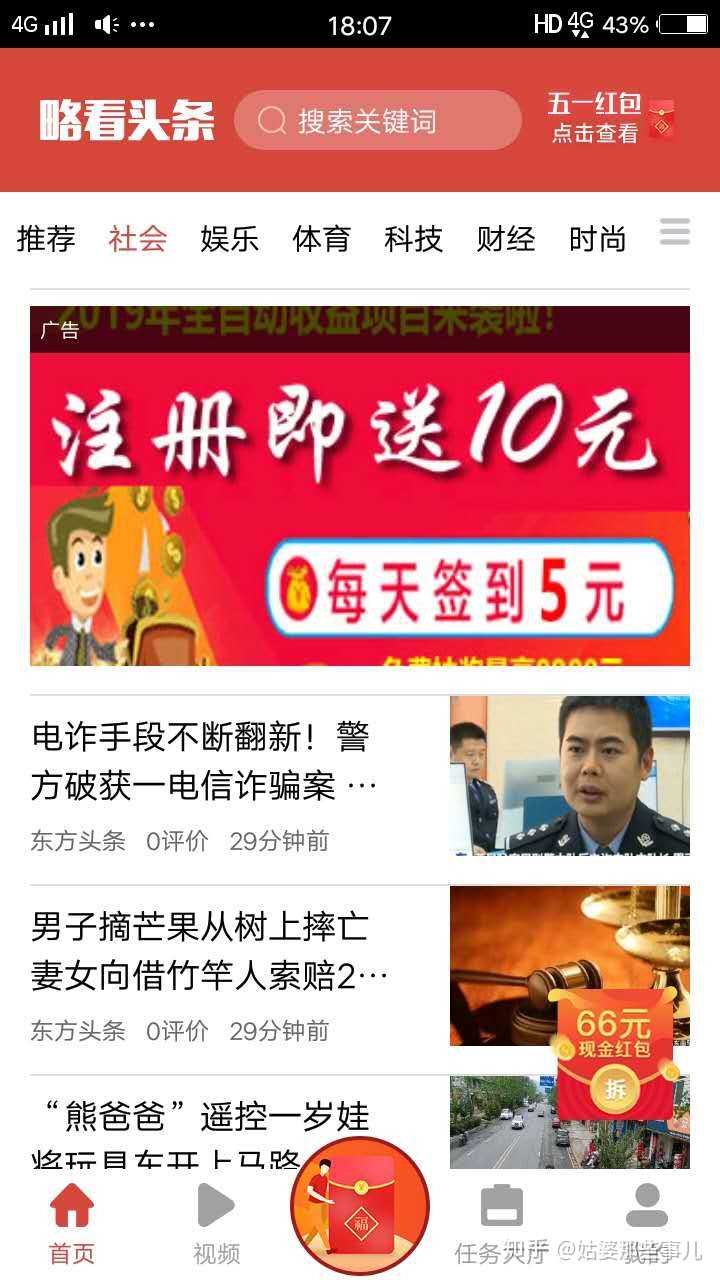Switch to the 时尚 tab
The width and height of the screenshot is (720, 1280).
[597, 239]
